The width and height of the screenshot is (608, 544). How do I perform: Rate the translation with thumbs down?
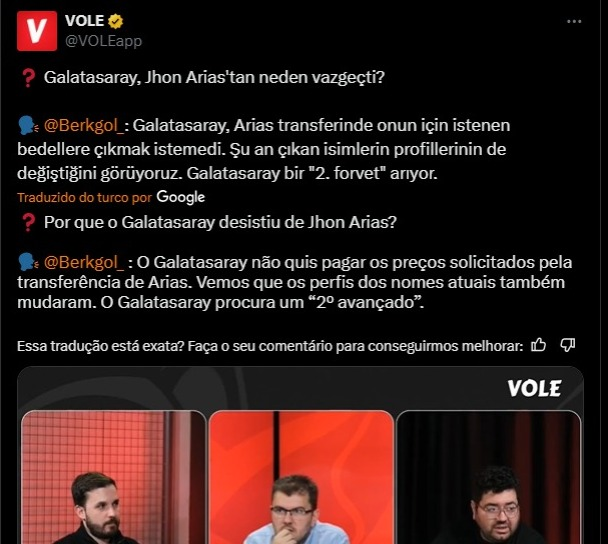pyautogui.click(x=568, y=346)
